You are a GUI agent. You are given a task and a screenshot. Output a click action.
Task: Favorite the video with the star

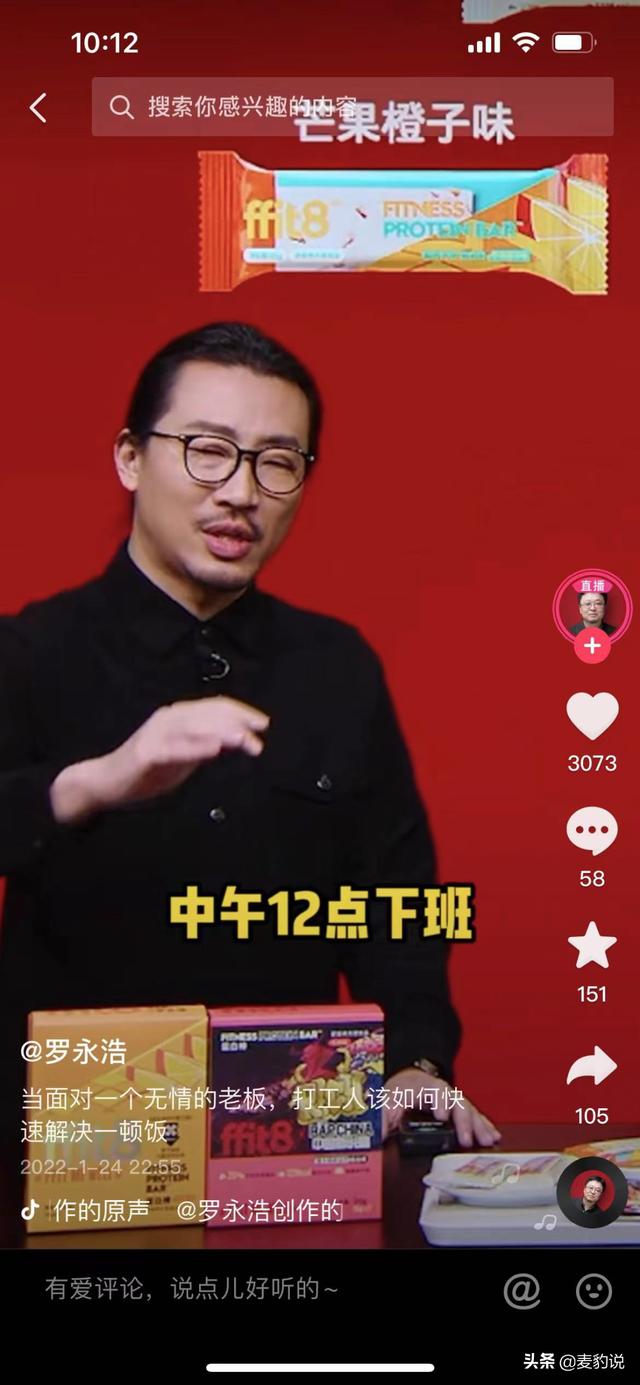click(x=592, y=946)
